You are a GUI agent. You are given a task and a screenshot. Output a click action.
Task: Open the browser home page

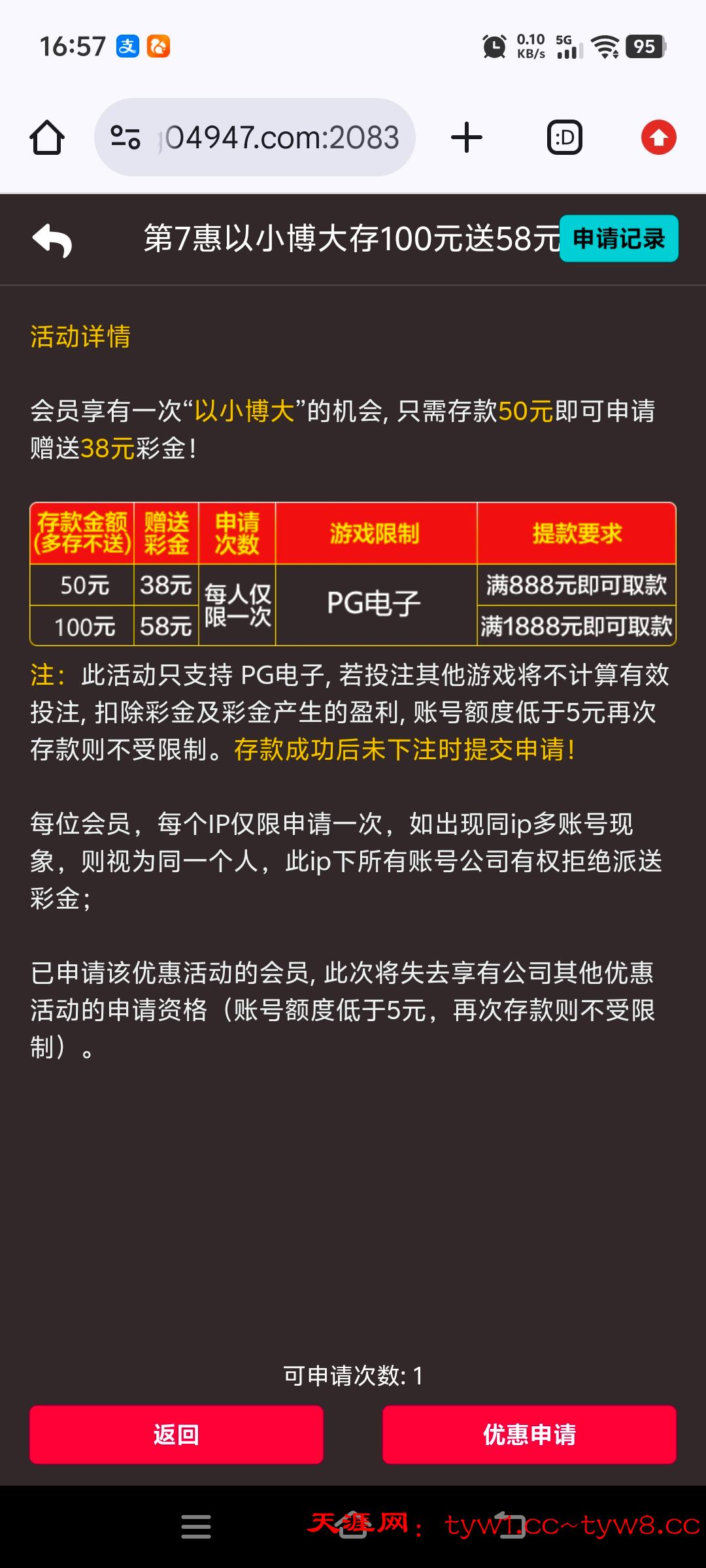[47, 138]
